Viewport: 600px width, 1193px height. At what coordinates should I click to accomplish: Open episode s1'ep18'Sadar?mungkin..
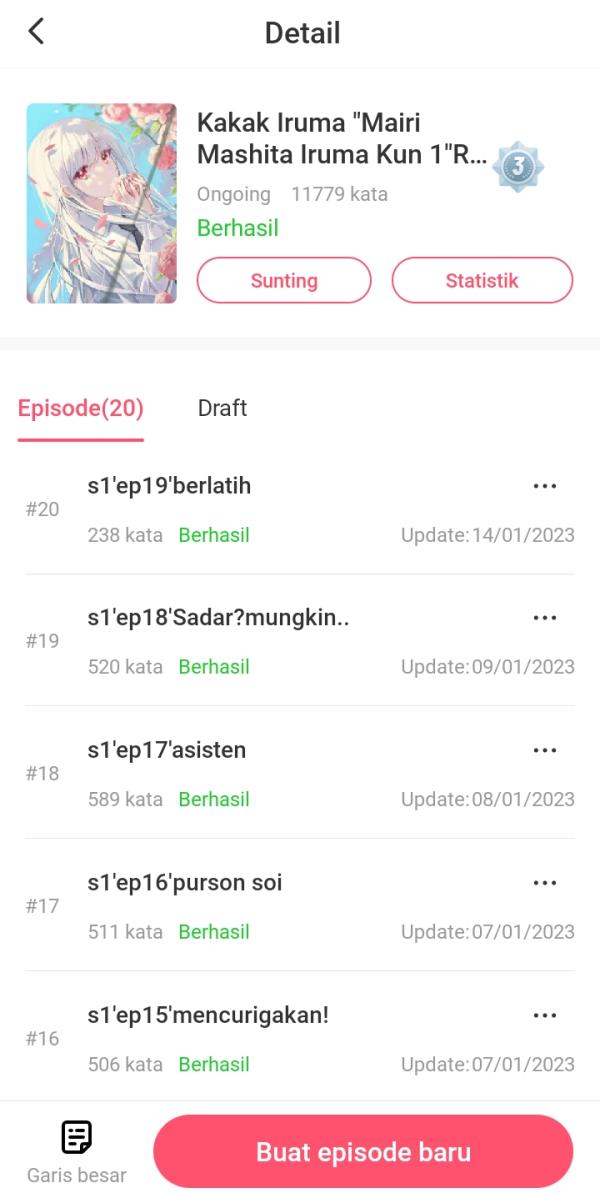point(218,619)
